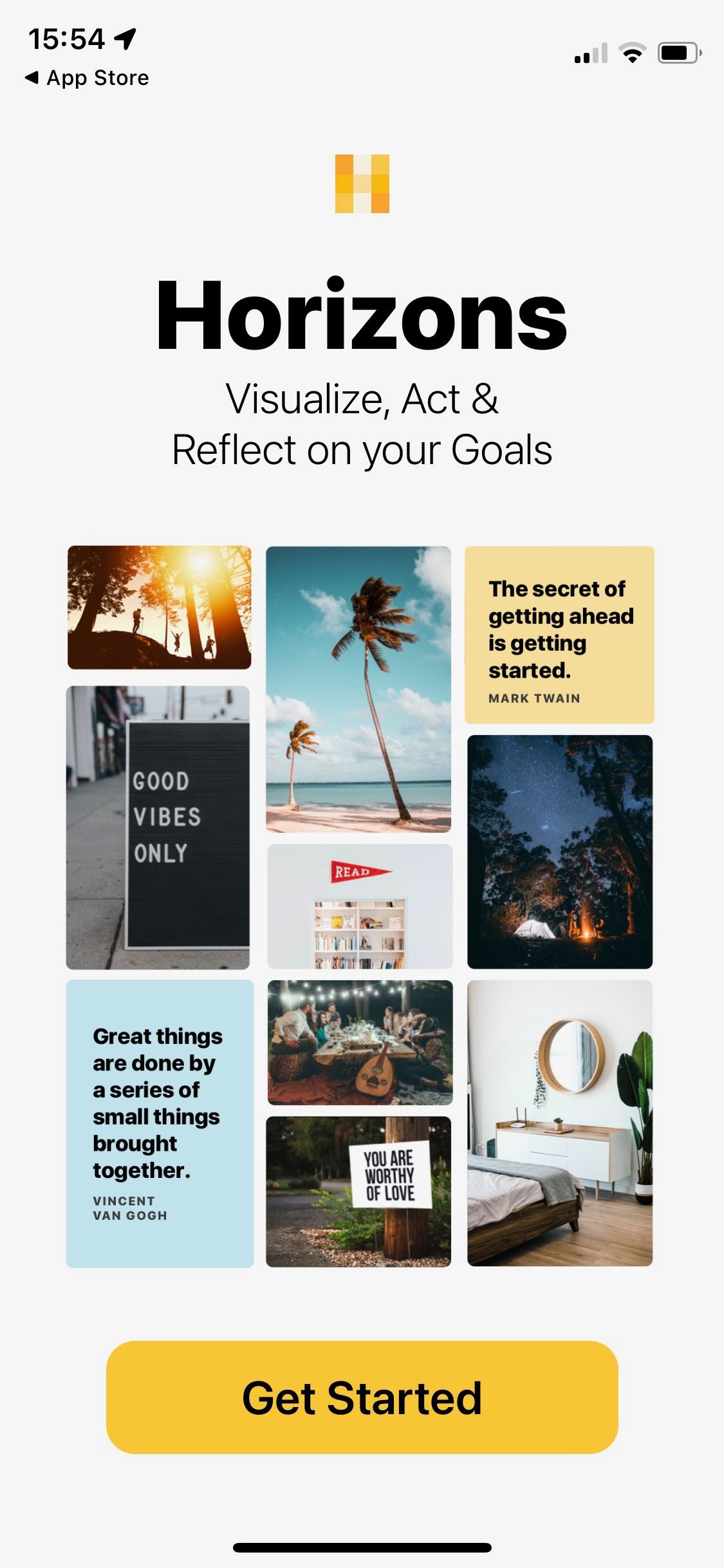Tap the Wi-Fi status icon
The image size is (724, 1568).
[x=633, y=55]
